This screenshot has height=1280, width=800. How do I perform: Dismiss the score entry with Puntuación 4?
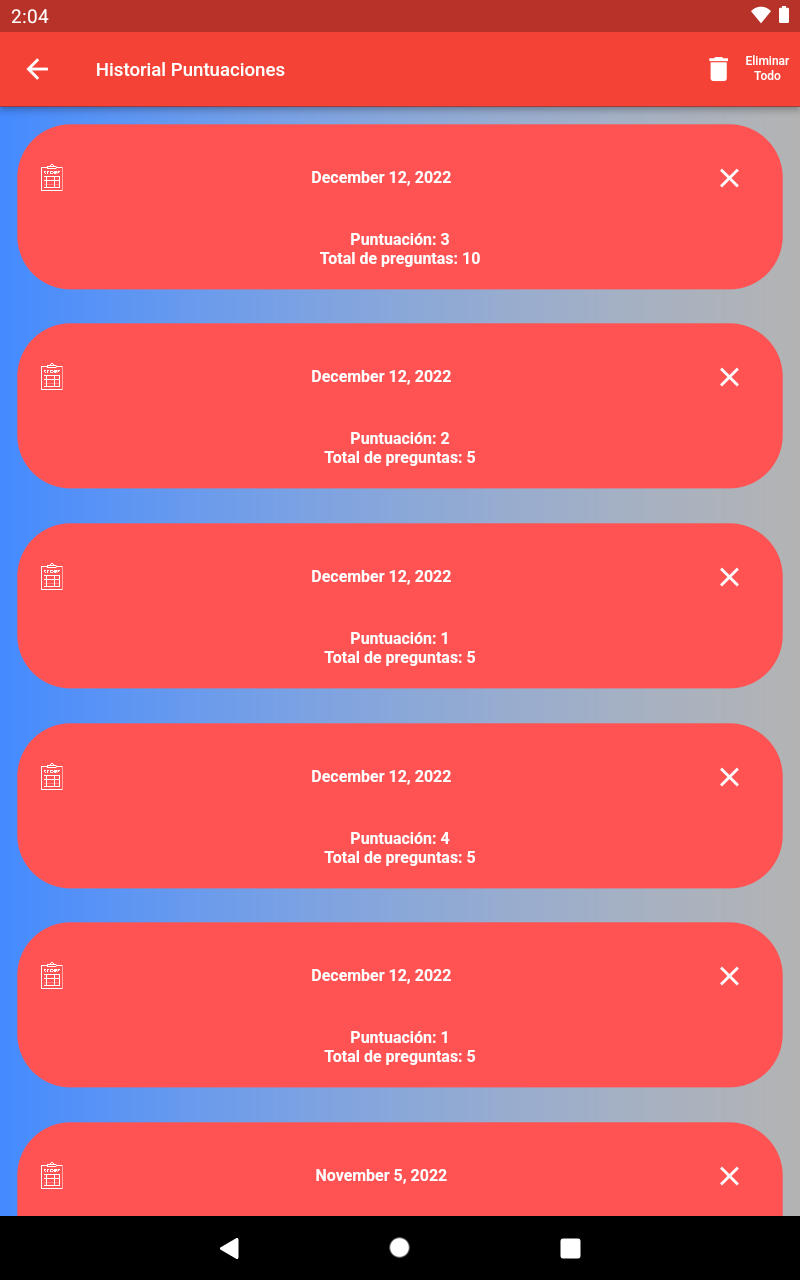(x=729, y=777)
